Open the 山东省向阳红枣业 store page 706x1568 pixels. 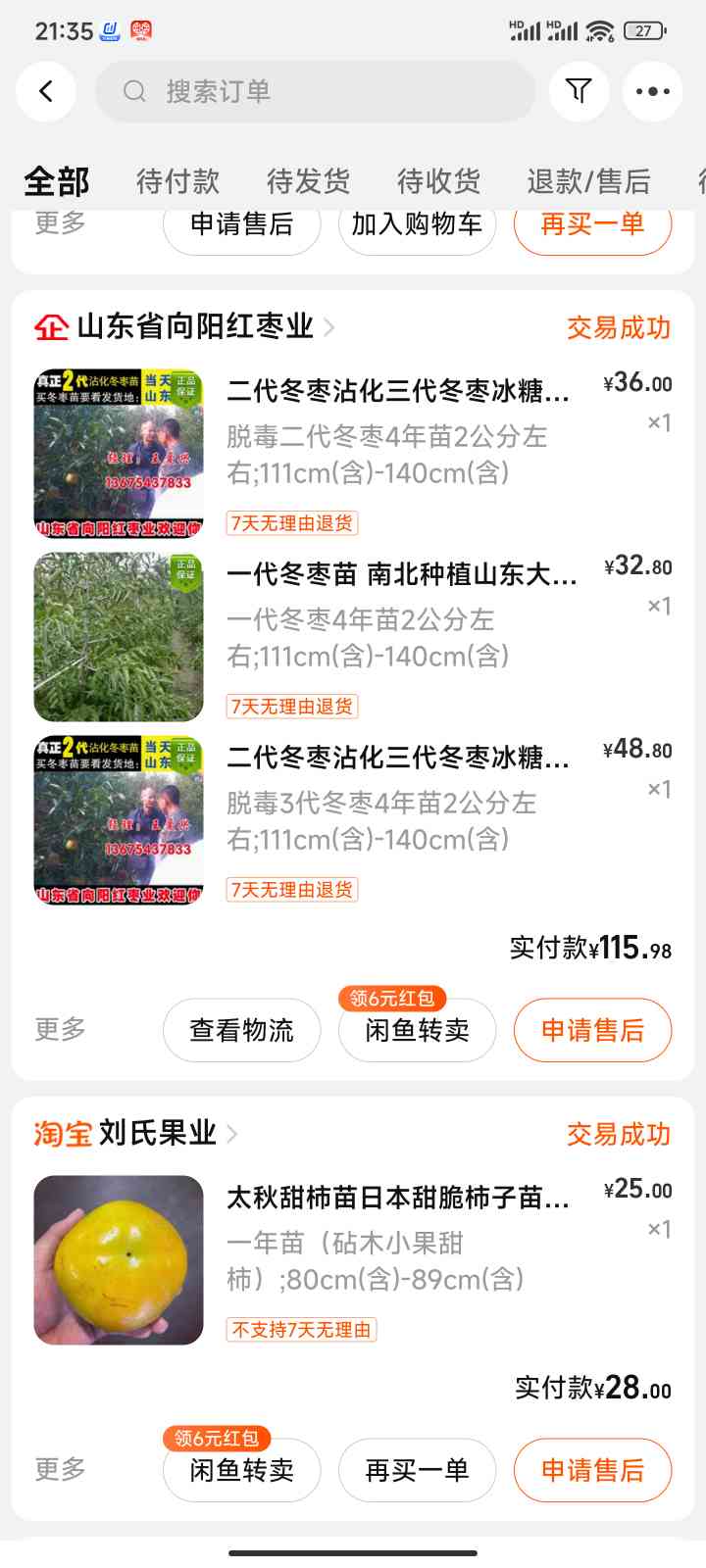184,326
